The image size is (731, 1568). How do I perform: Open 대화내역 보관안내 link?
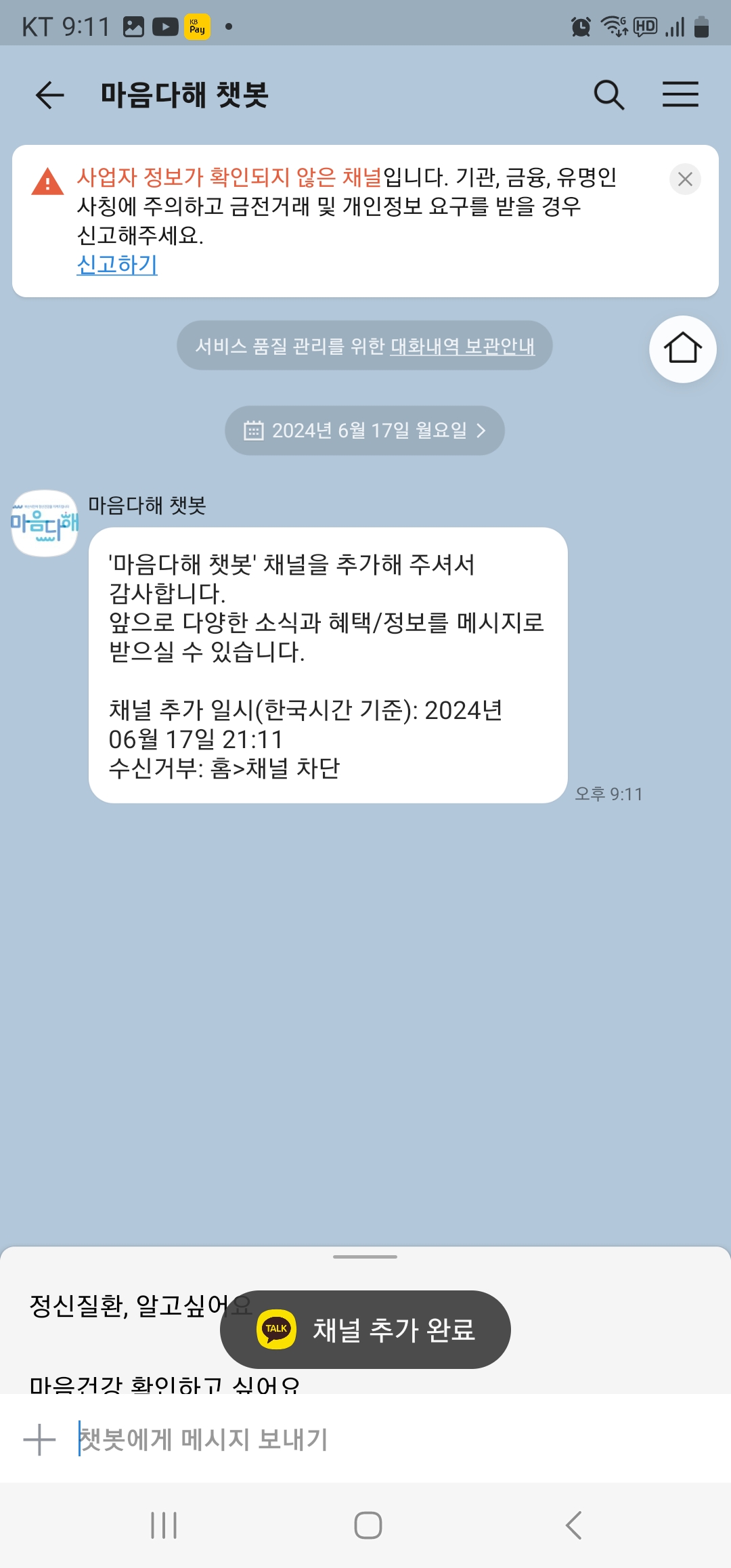pyautogui.click(x=462, y=347)
